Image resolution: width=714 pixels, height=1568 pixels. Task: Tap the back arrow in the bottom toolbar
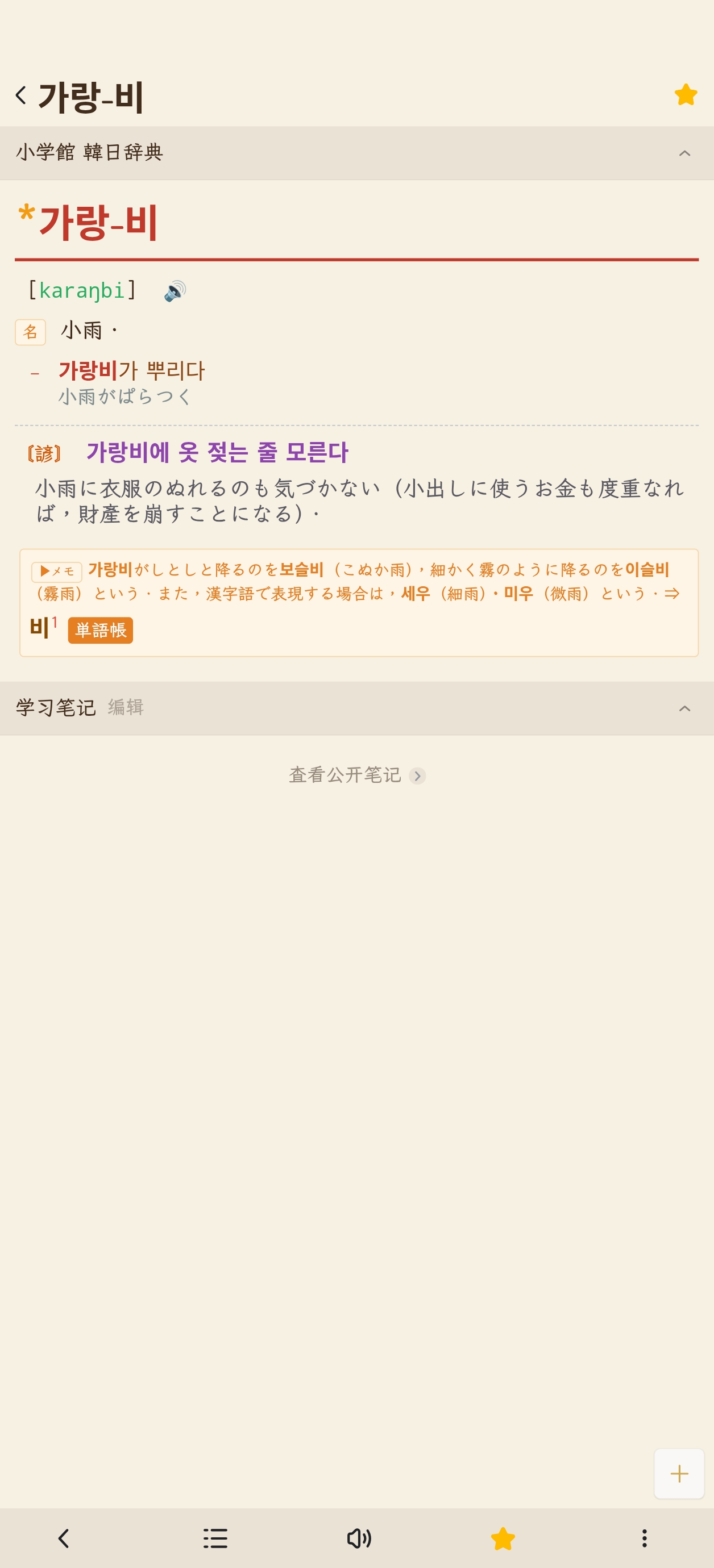coord(64,1538)
